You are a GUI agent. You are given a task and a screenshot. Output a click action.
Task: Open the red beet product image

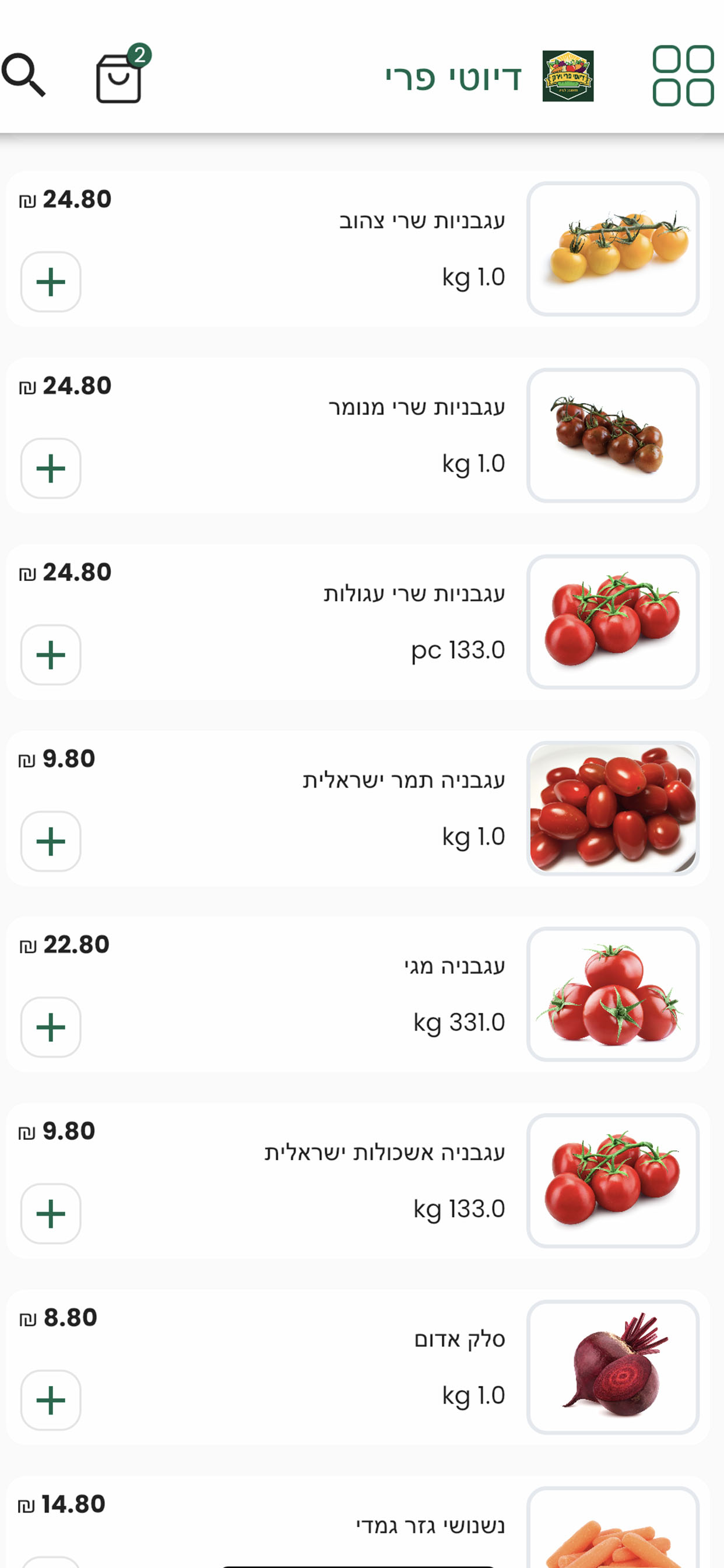(613, 1368)
